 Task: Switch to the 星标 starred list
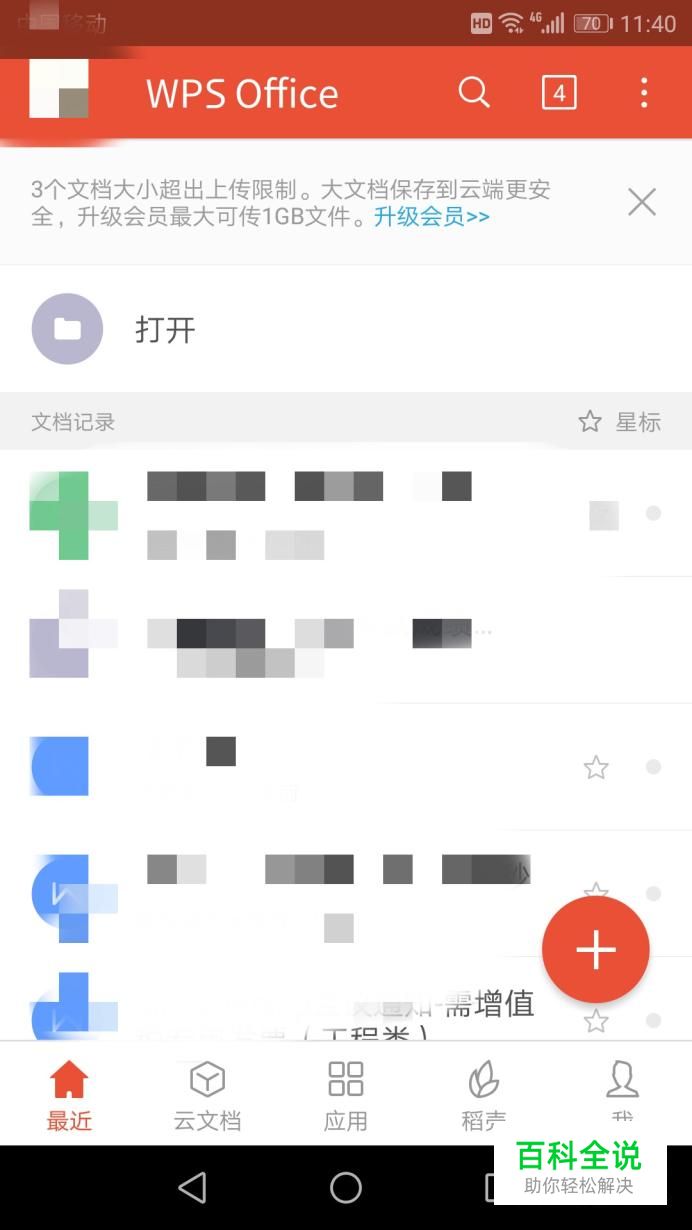620,422
